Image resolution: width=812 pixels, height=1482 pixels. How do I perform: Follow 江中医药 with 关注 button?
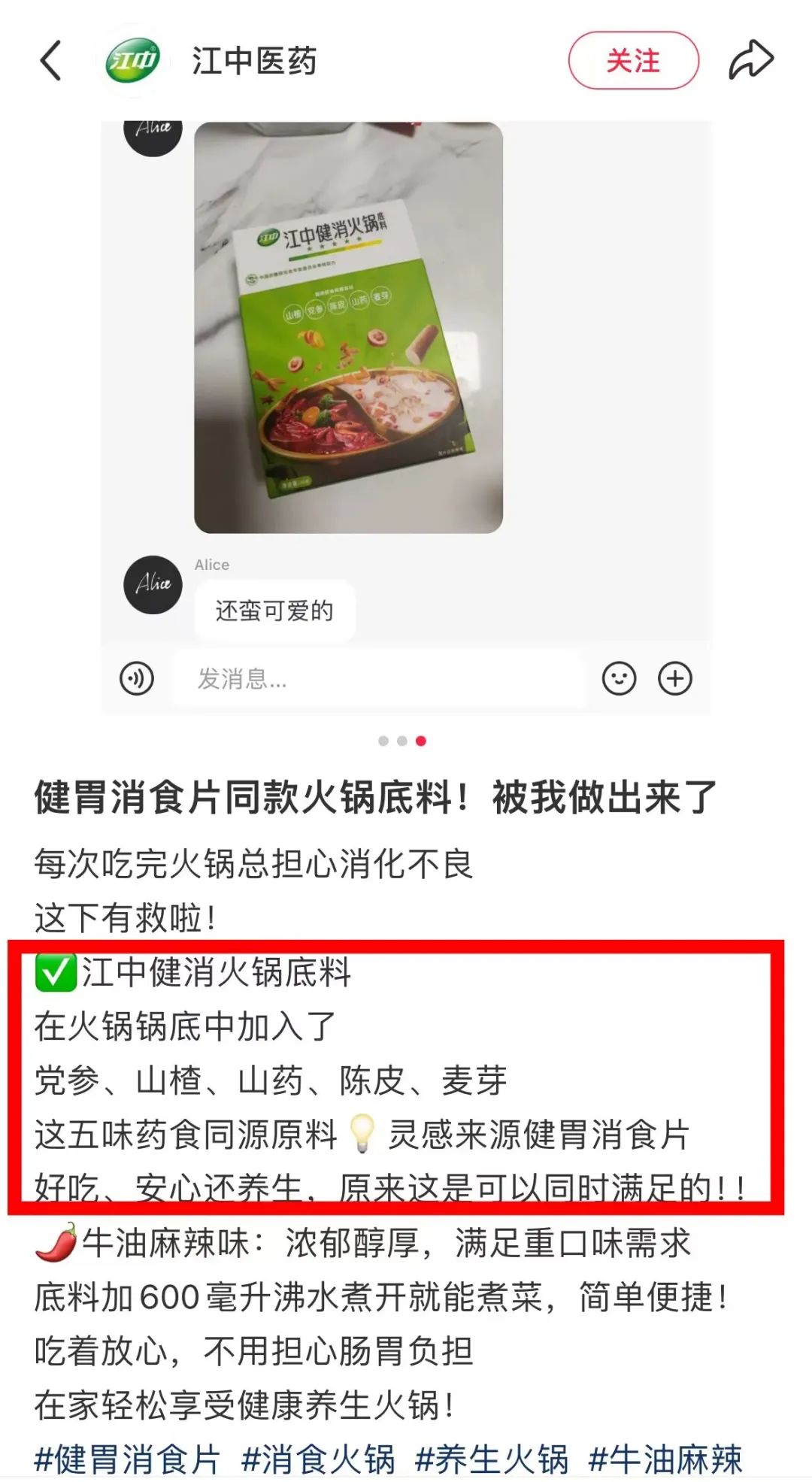(x=633, y=61)
